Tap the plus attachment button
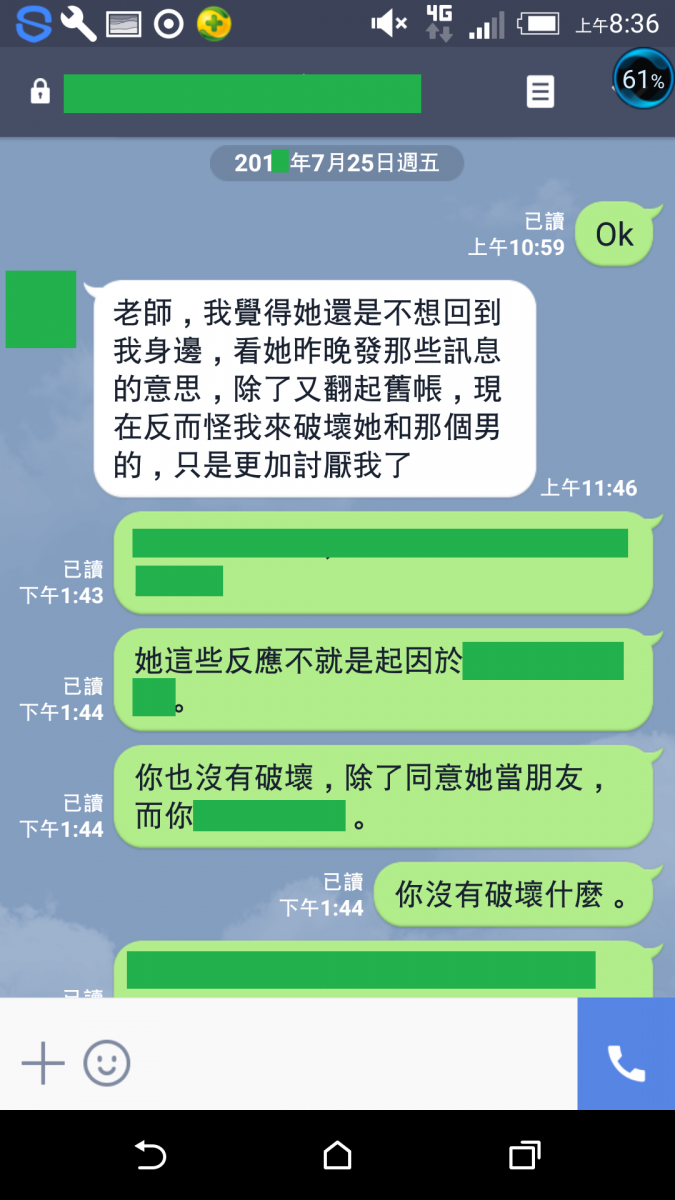 43,1062
